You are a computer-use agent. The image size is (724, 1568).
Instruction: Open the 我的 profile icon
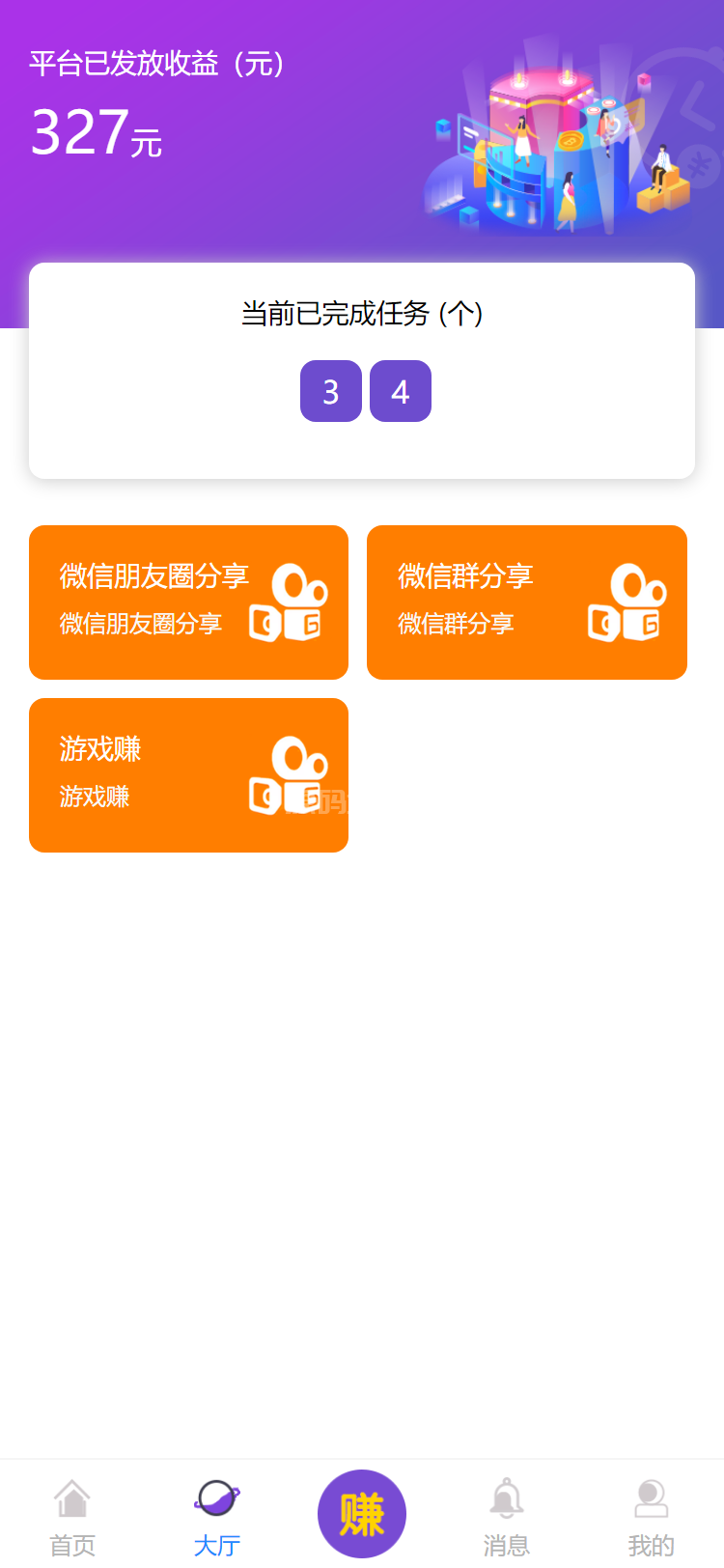tap(652, 1498)
